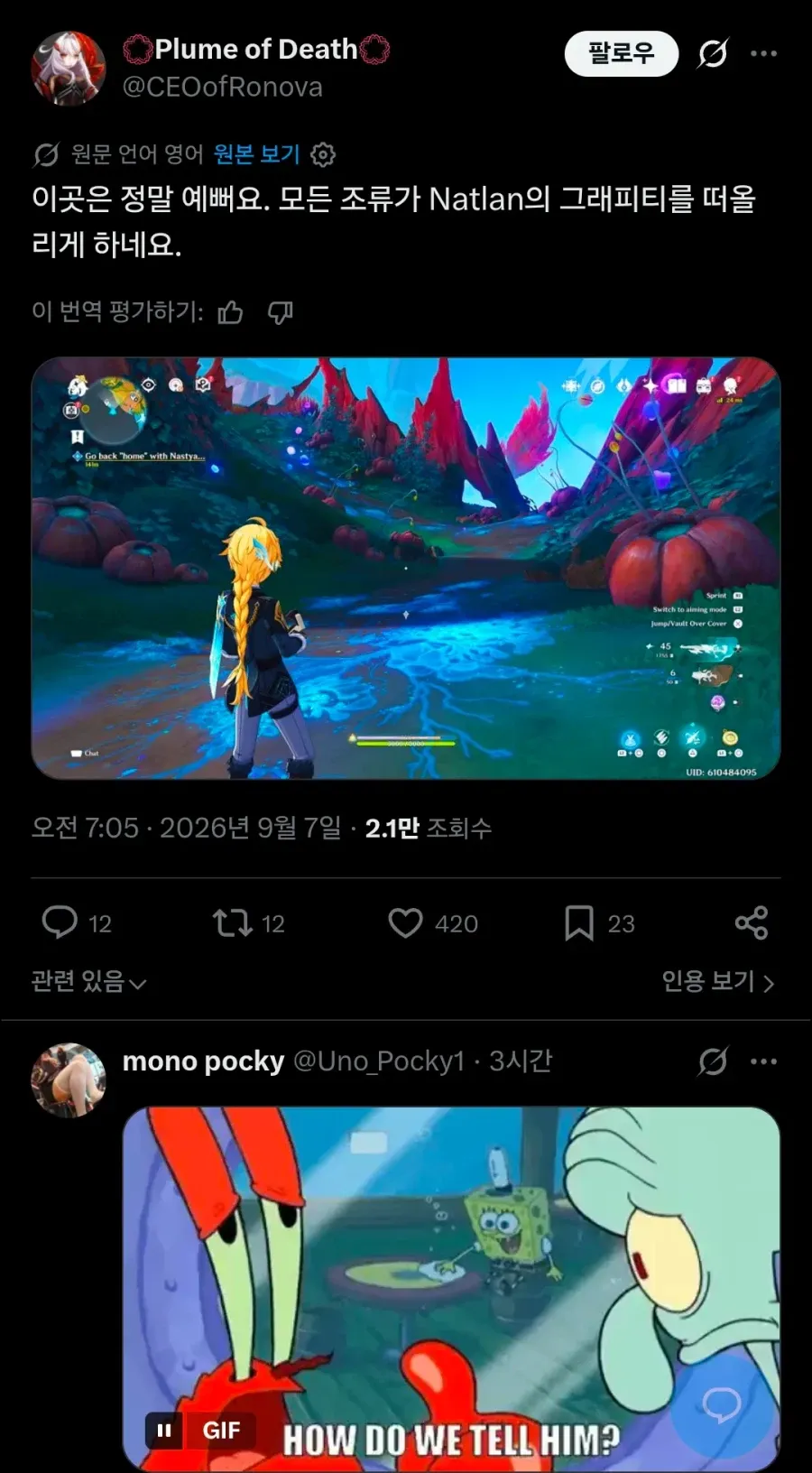
Task: Rate the translation with thumbs up
Action: [x=231, y=312]
